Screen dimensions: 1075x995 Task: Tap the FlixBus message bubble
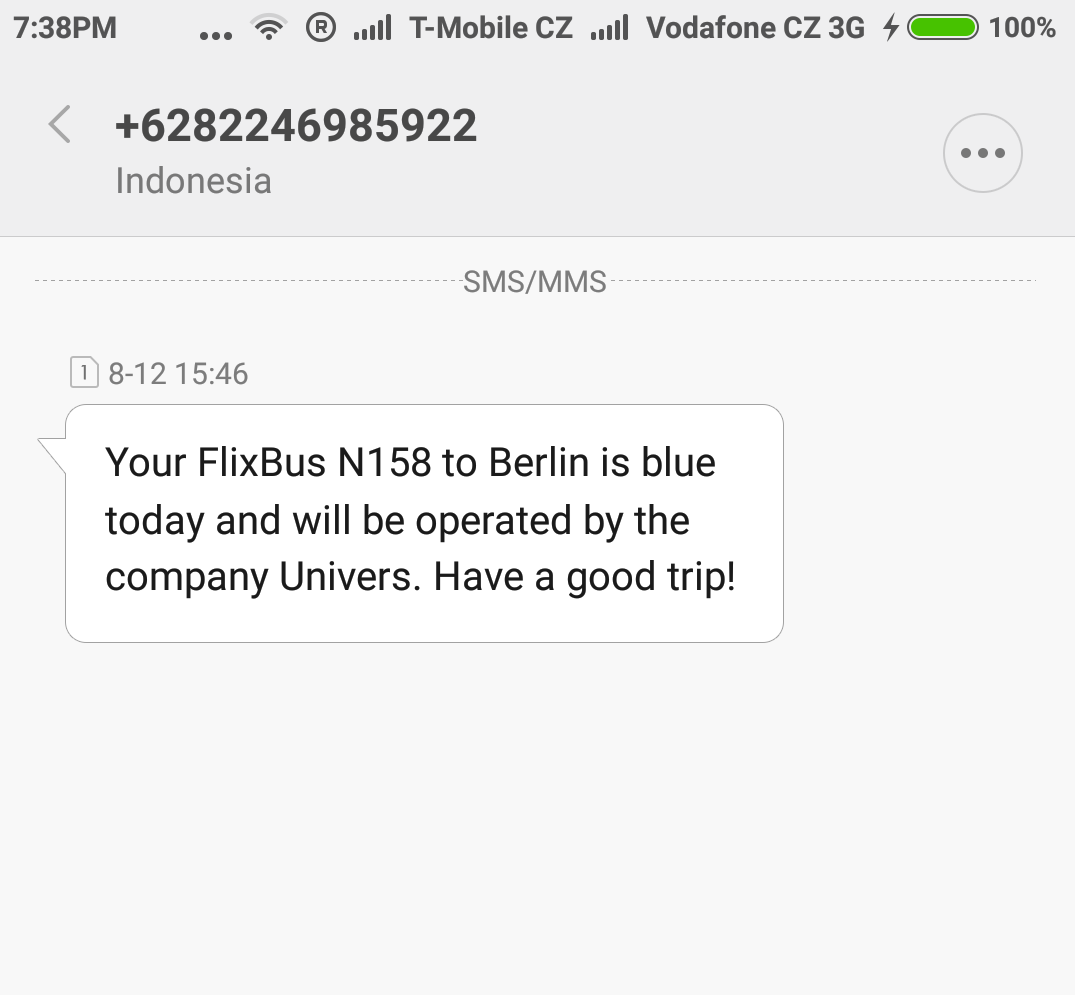(x=423, y=523)
